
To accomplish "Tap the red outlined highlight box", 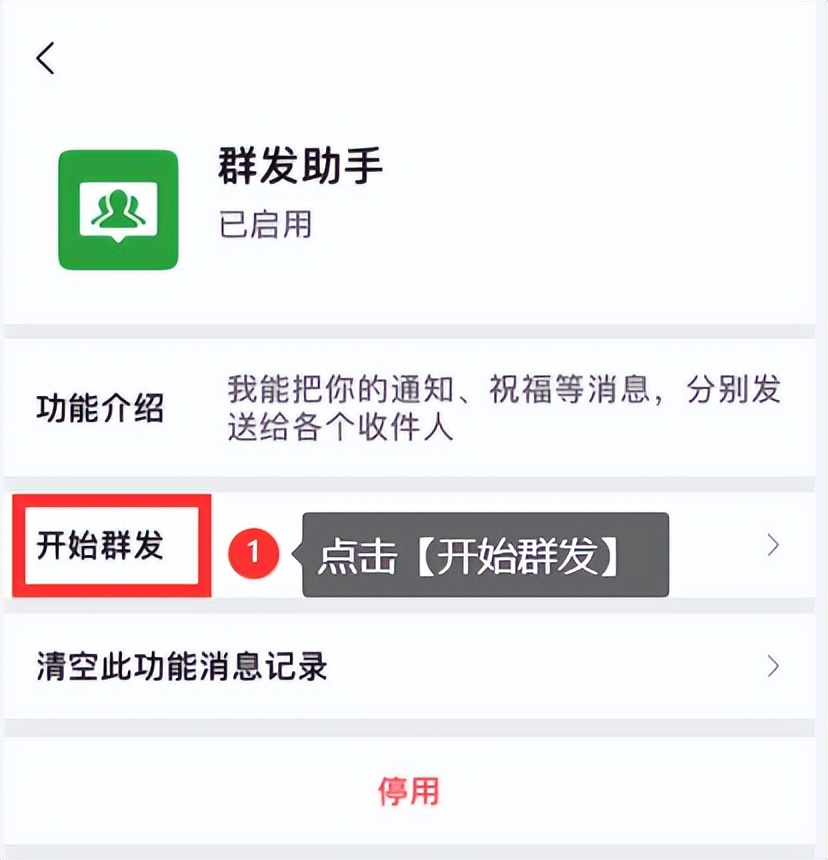I will click(x=110, y=544).
